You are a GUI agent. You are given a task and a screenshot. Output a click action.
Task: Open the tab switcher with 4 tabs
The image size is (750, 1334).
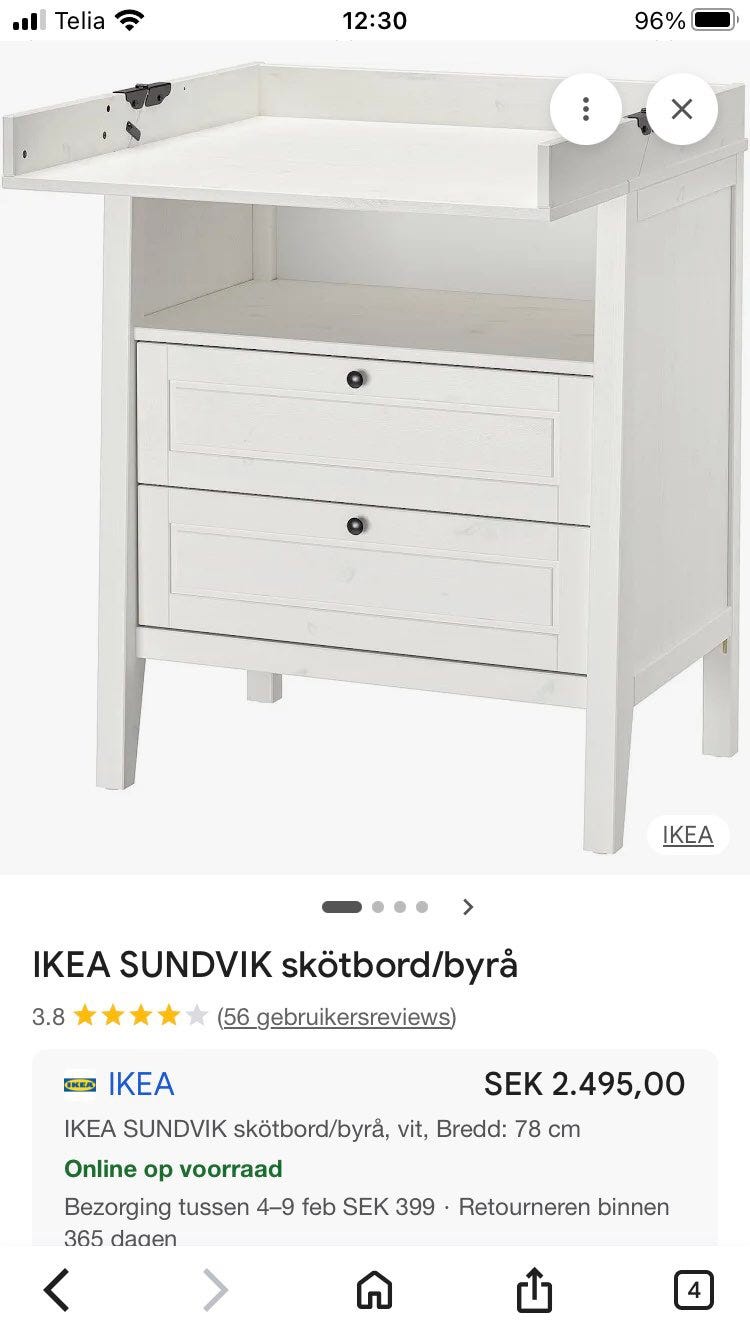tap(693, 1290)
